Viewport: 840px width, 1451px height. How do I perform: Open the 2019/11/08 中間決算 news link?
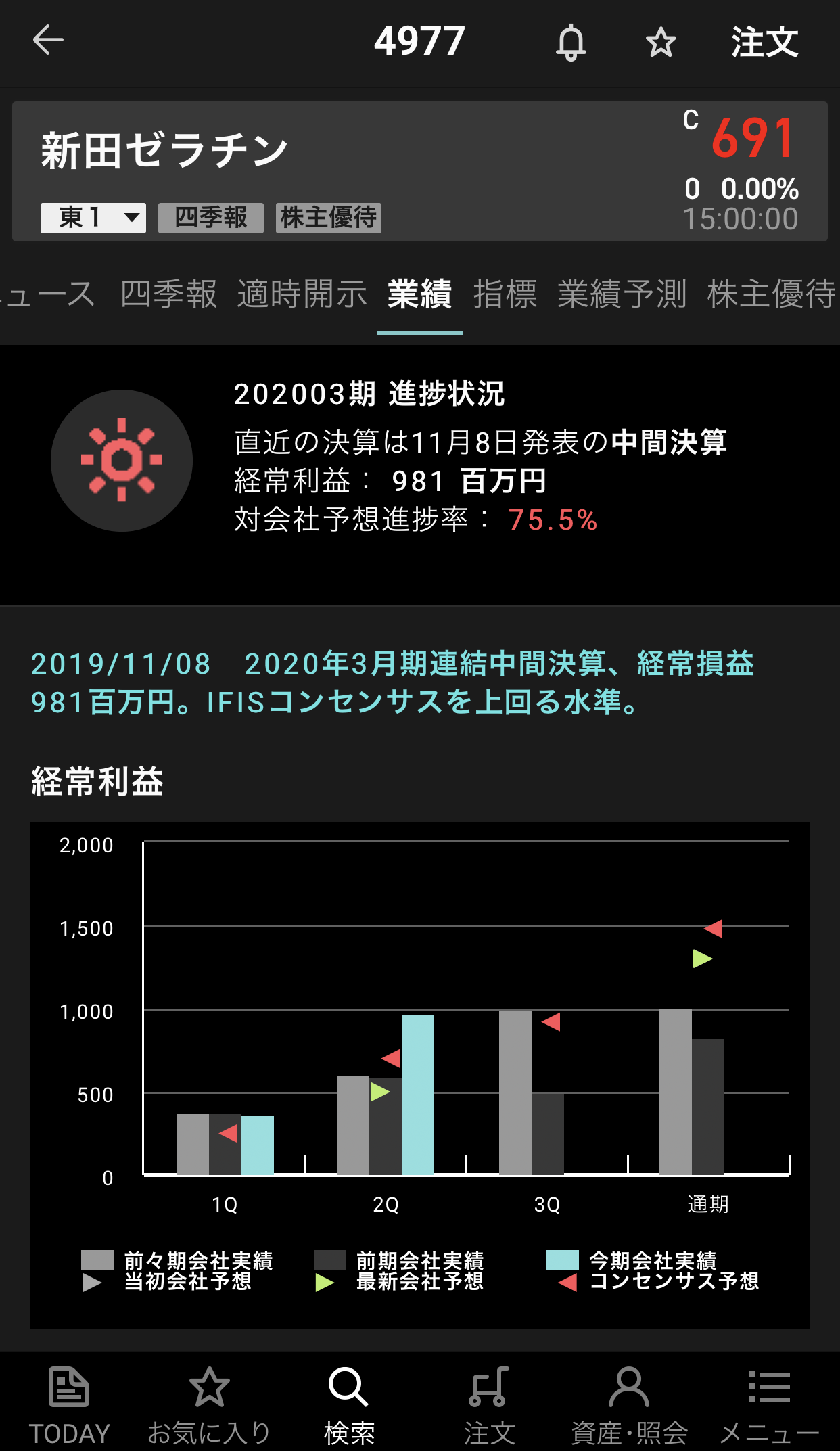pos(392,683)
